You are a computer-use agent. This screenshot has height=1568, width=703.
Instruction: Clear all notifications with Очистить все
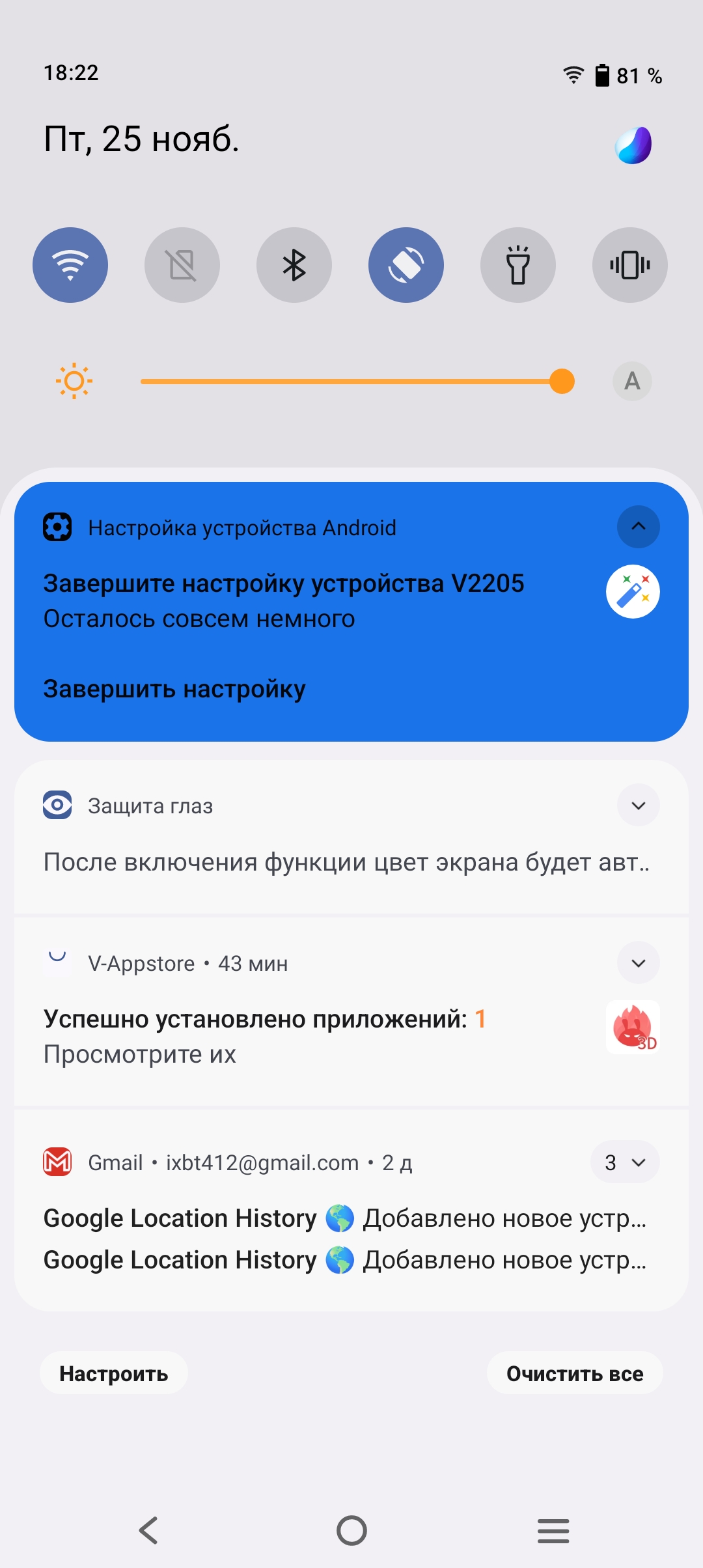(x=575, y=1373)
